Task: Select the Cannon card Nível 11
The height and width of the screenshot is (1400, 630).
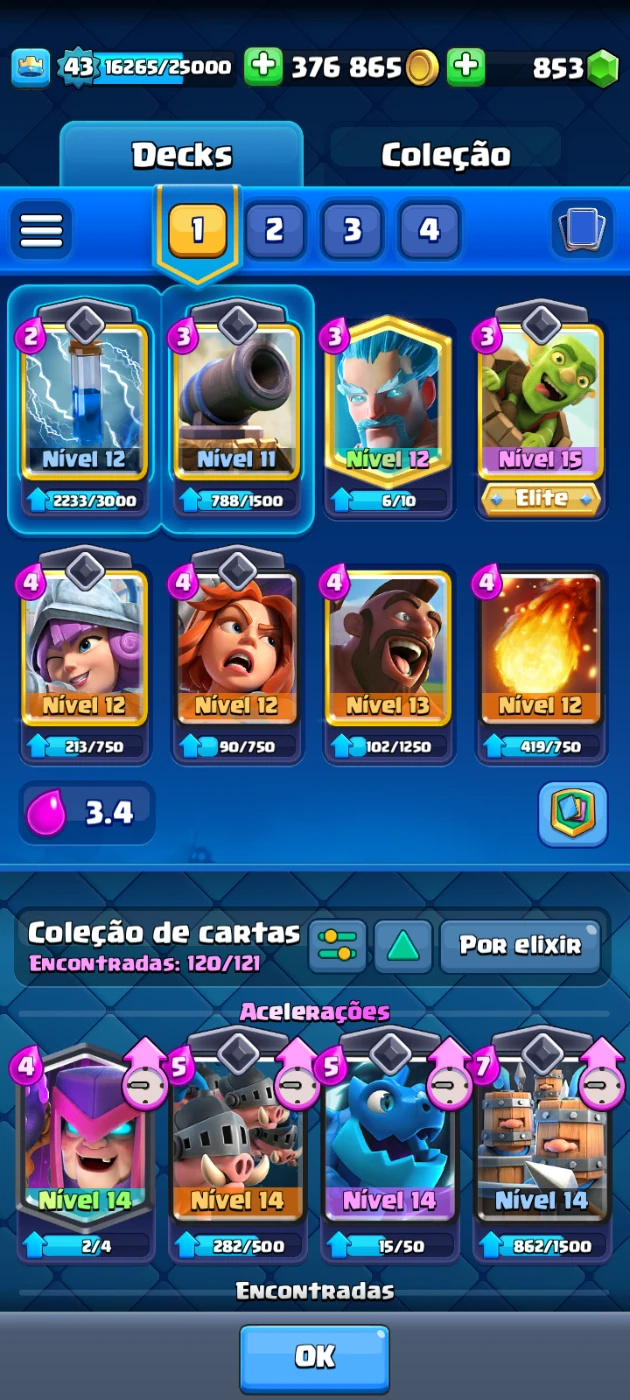Action: tap(237, 400)
